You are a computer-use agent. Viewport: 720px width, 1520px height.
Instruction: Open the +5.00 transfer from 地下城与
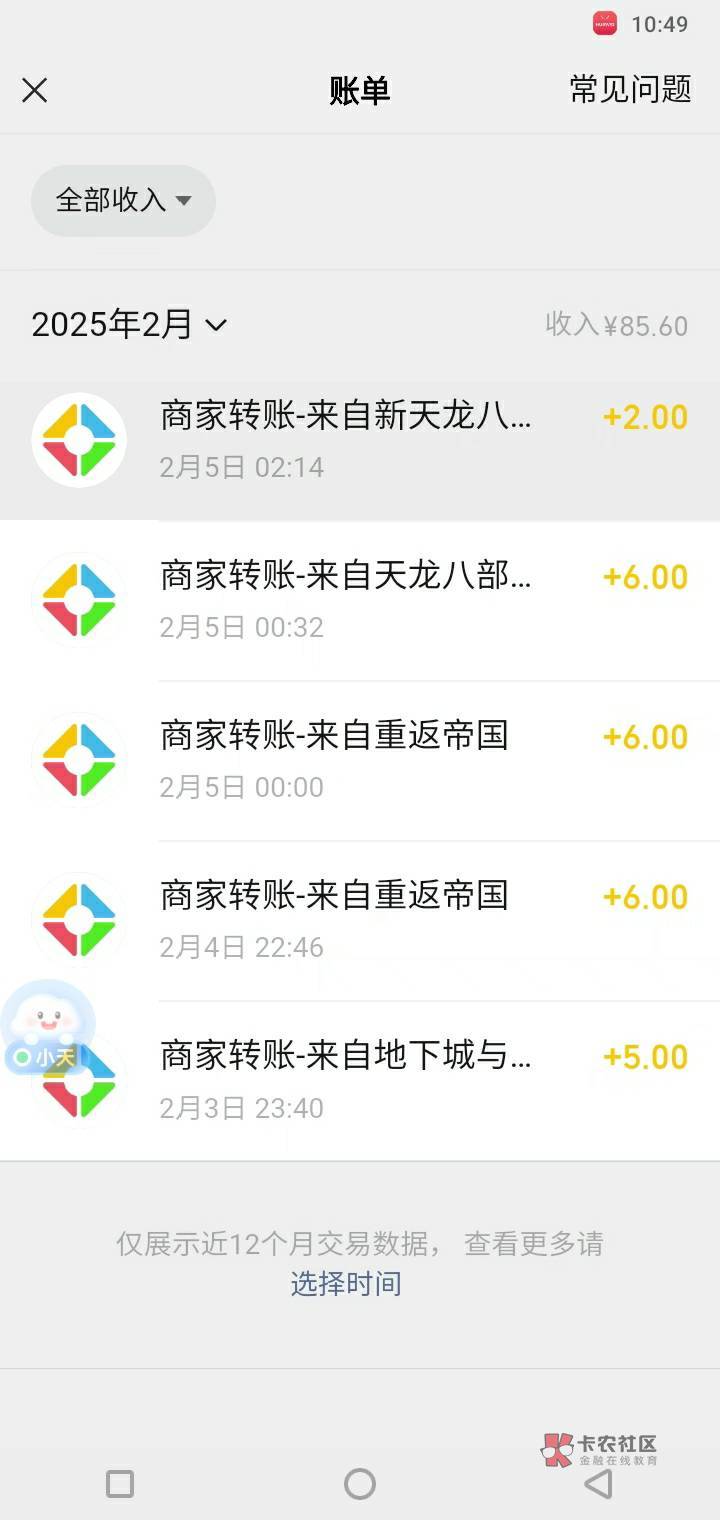coord(400,1080)
